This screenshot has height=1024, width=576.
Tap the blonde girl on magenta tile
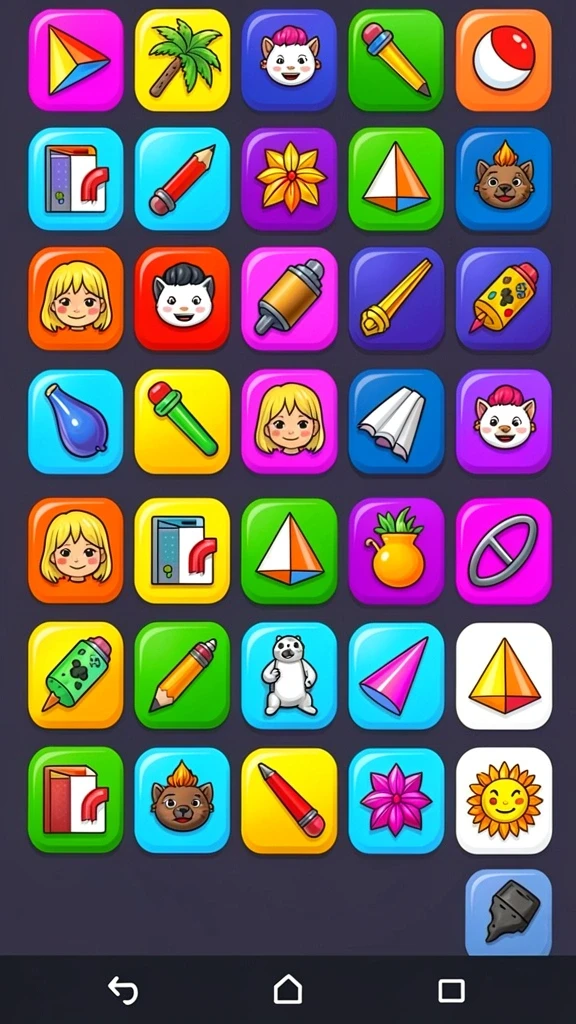[289, 421]
